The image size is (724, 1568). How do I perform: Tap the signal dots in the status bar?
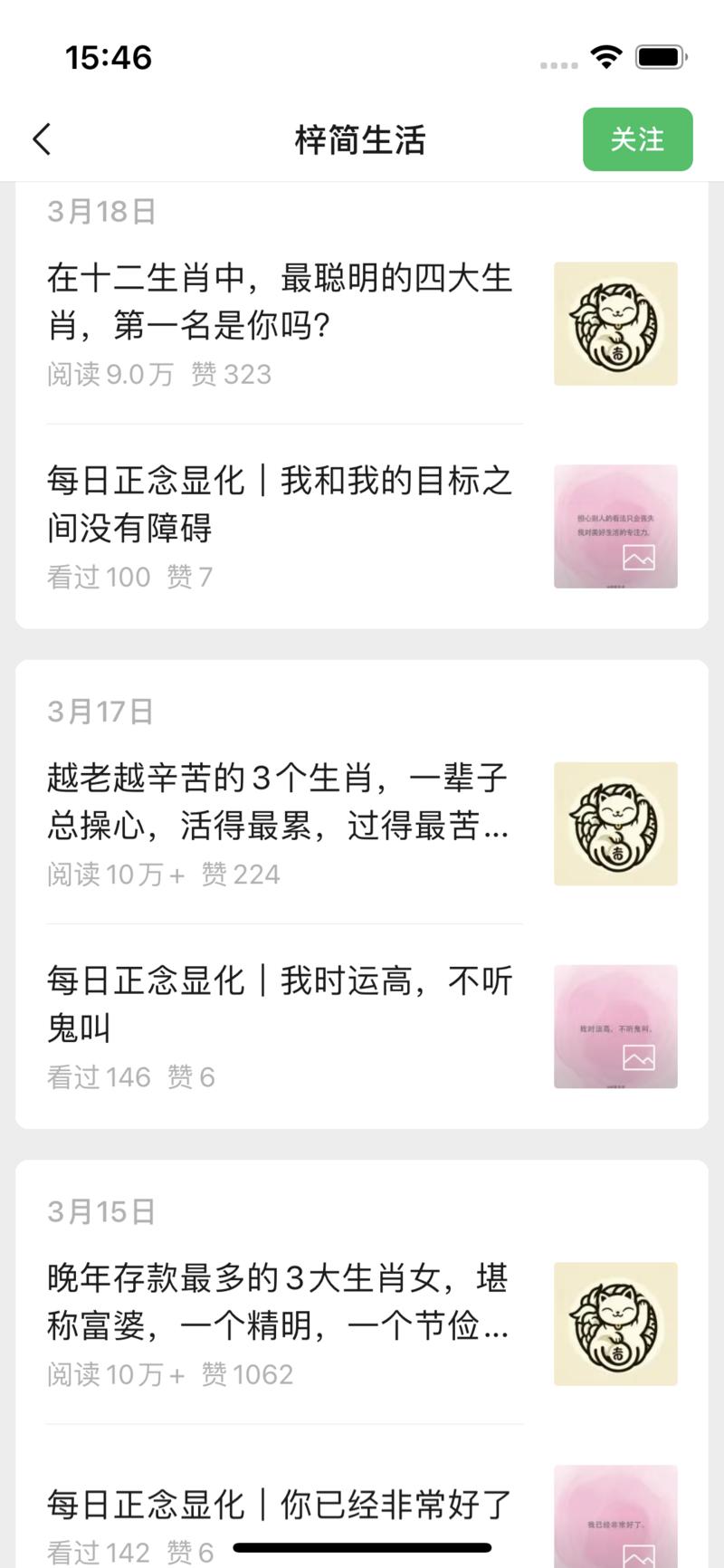point(557,63)
